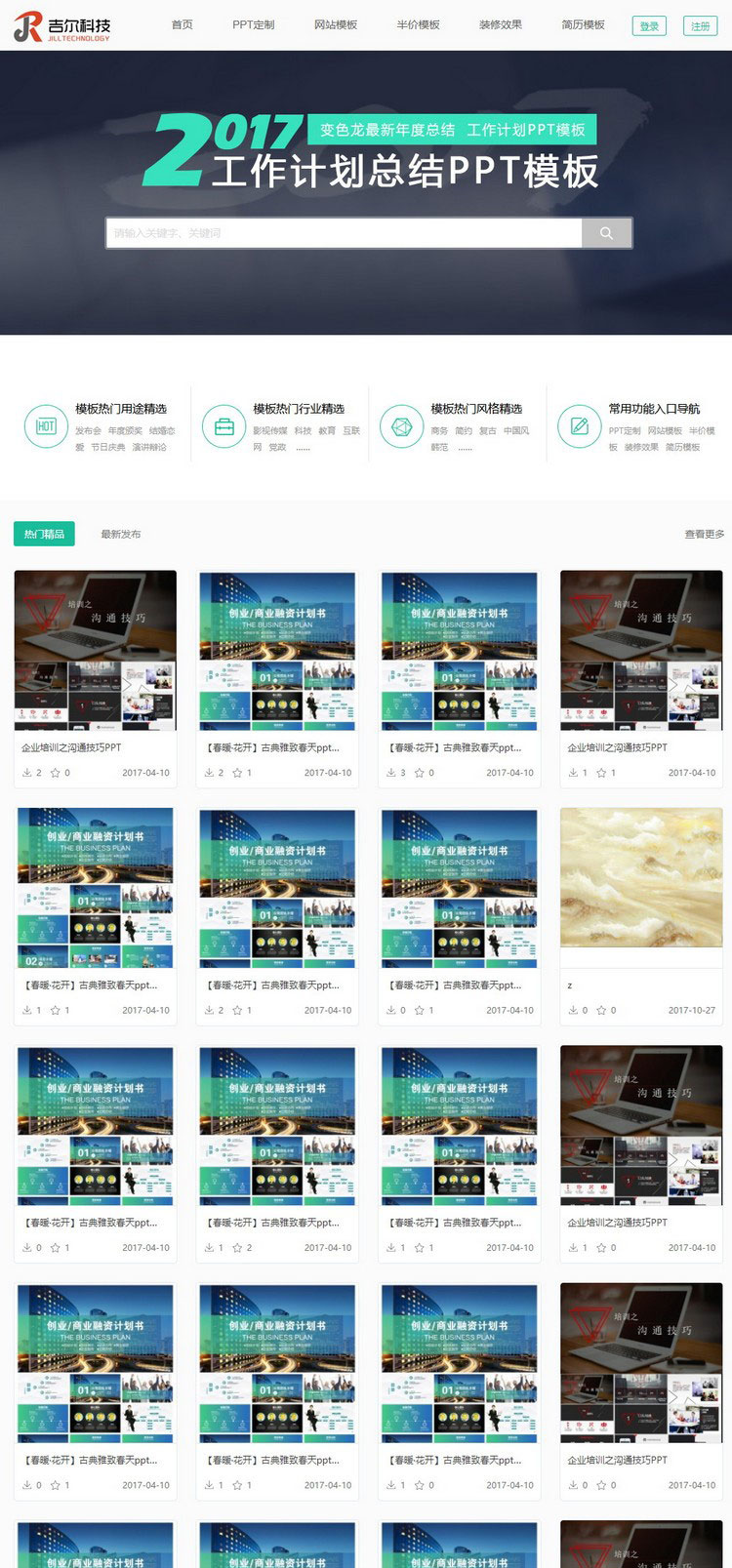Open 常用功能入口导航 section
The width and height of the screenshot is (732, 1568).
[654, 409]
